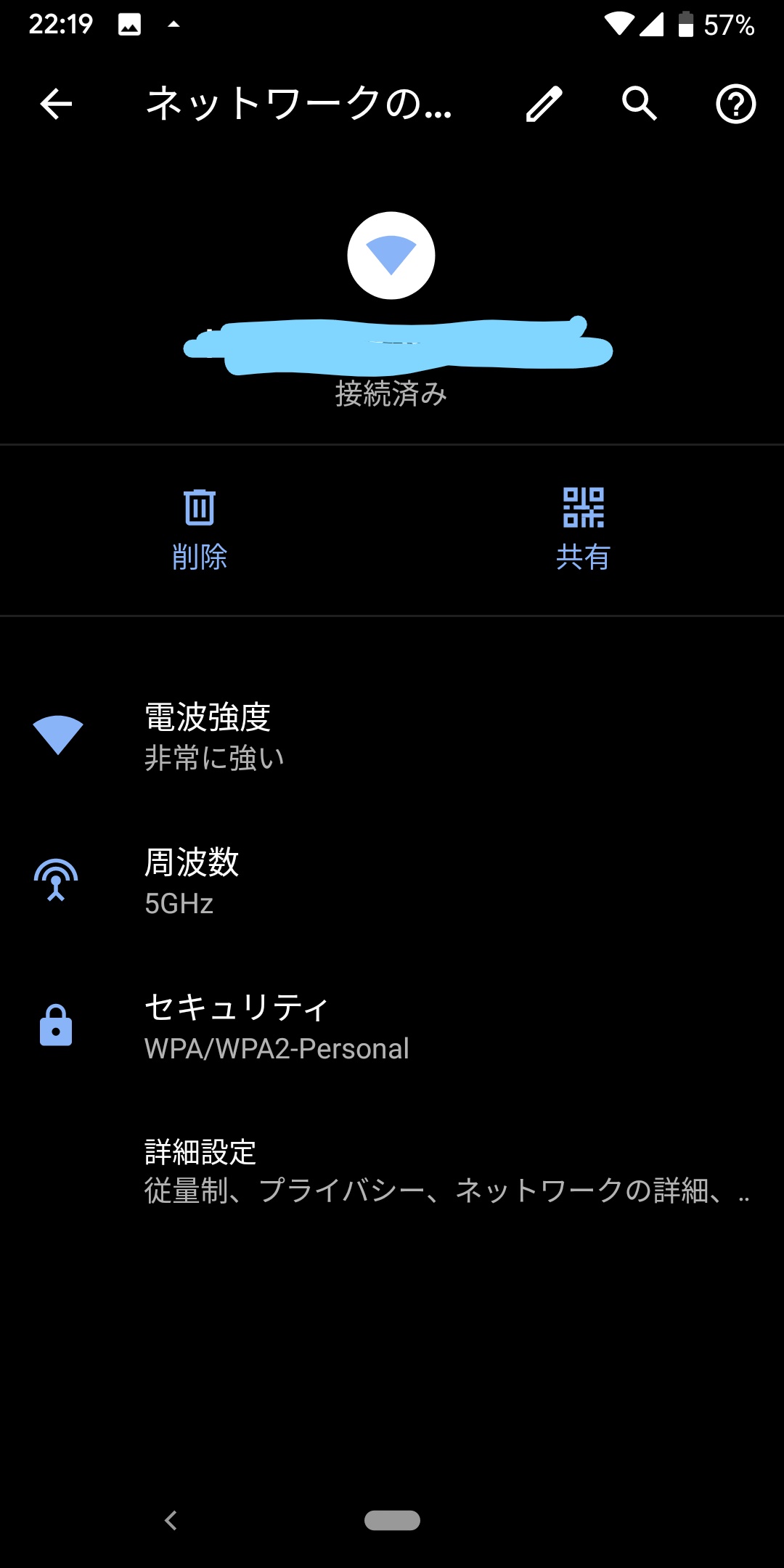Open the QR code share icon
The image size is (784, 1568).
[583, 510]
